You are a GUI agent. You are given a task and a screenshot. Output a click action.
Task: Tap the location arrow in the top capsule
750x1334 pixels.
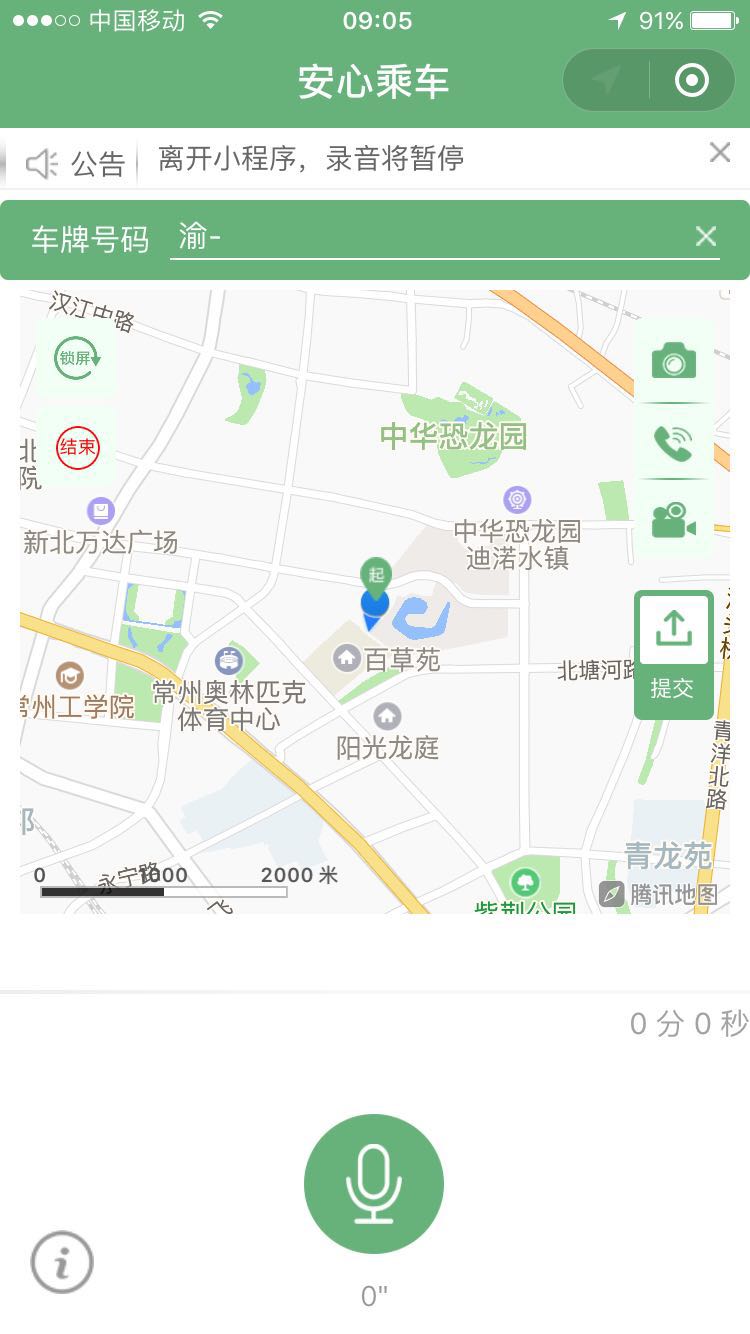pyautogui.click(x=606, y=79)
